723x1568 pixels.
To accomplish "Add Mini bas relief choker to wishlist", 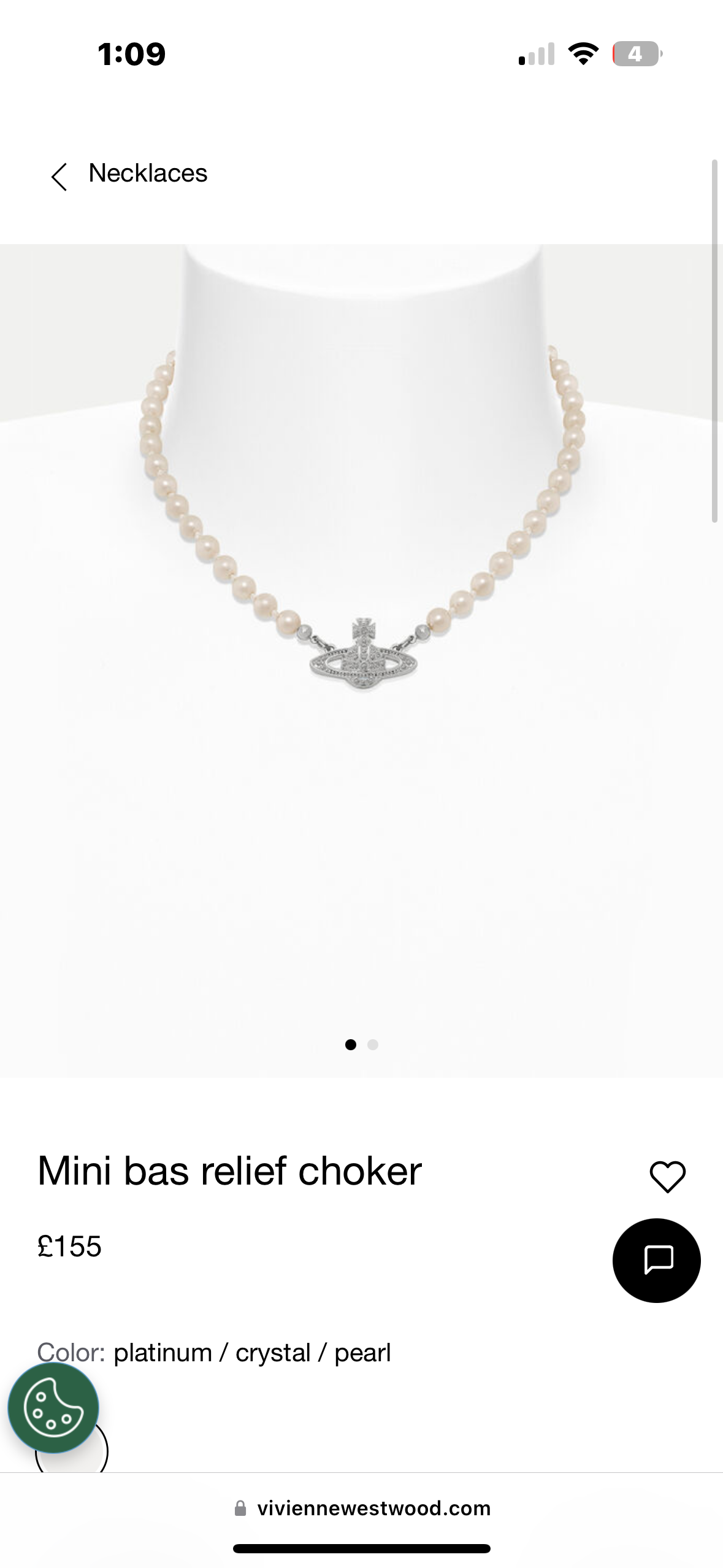I will click(667, 1176).
